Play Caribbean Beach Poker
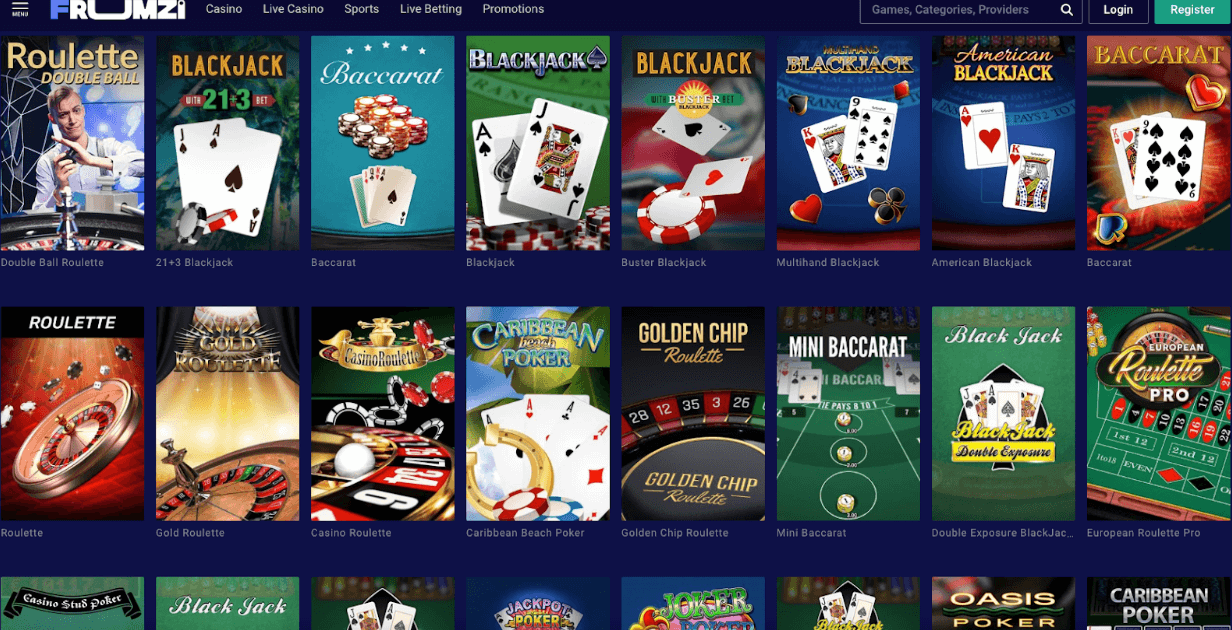The image size is (1232, 630). pos(538,413)
